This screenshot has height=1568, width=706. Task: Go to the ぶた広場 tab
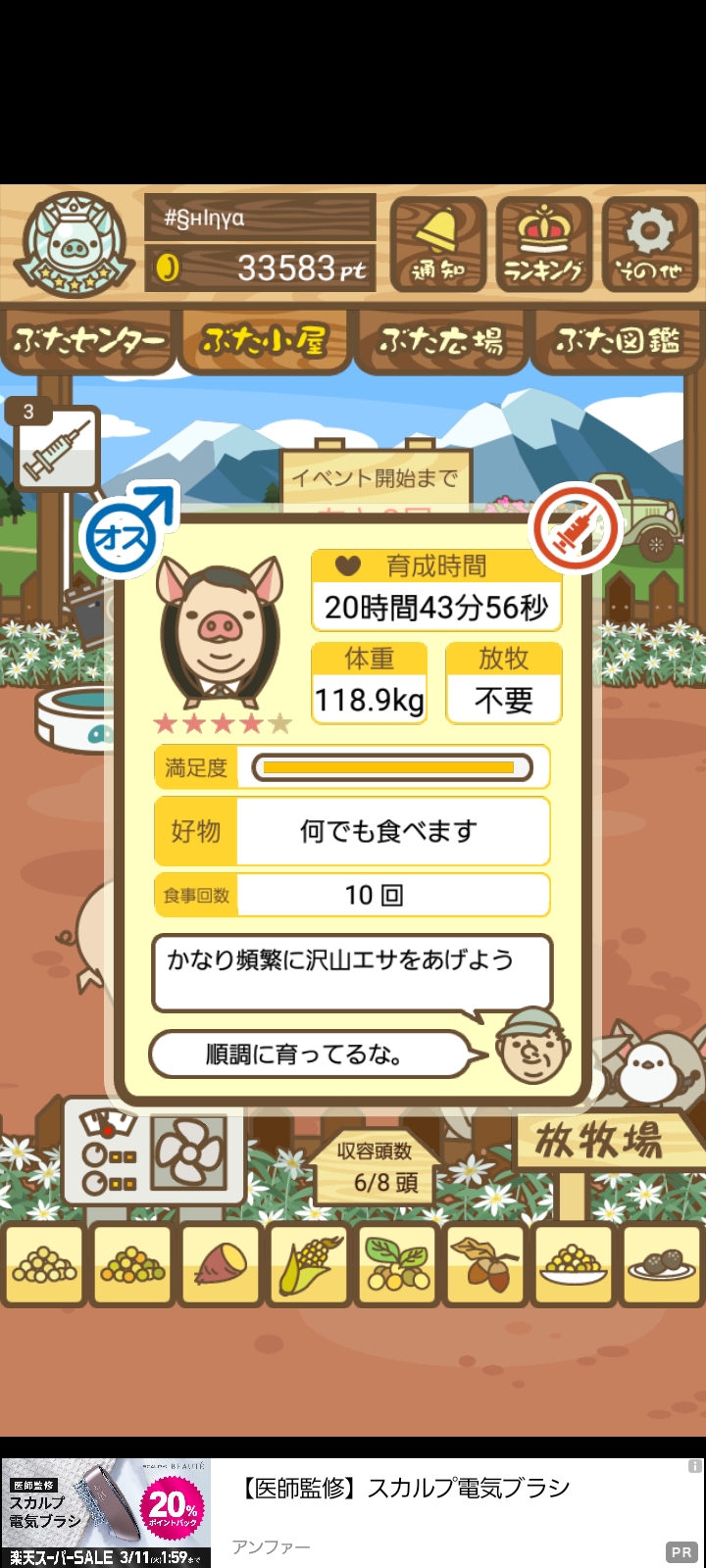[441, 341]
